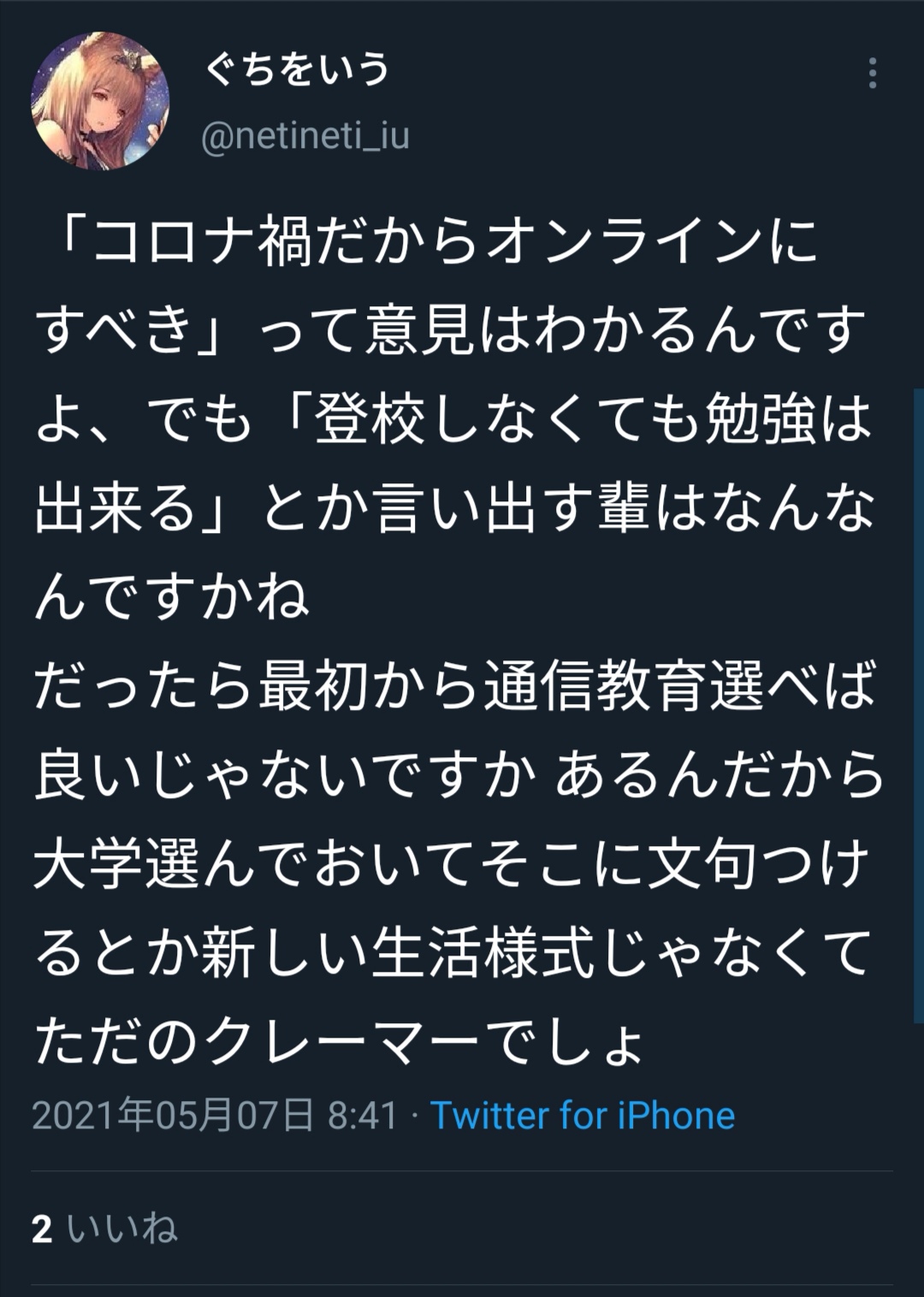Screen dimensions: 924x1297
Task: Open the @netineti_iu profile handle
Action: [305, 136]
